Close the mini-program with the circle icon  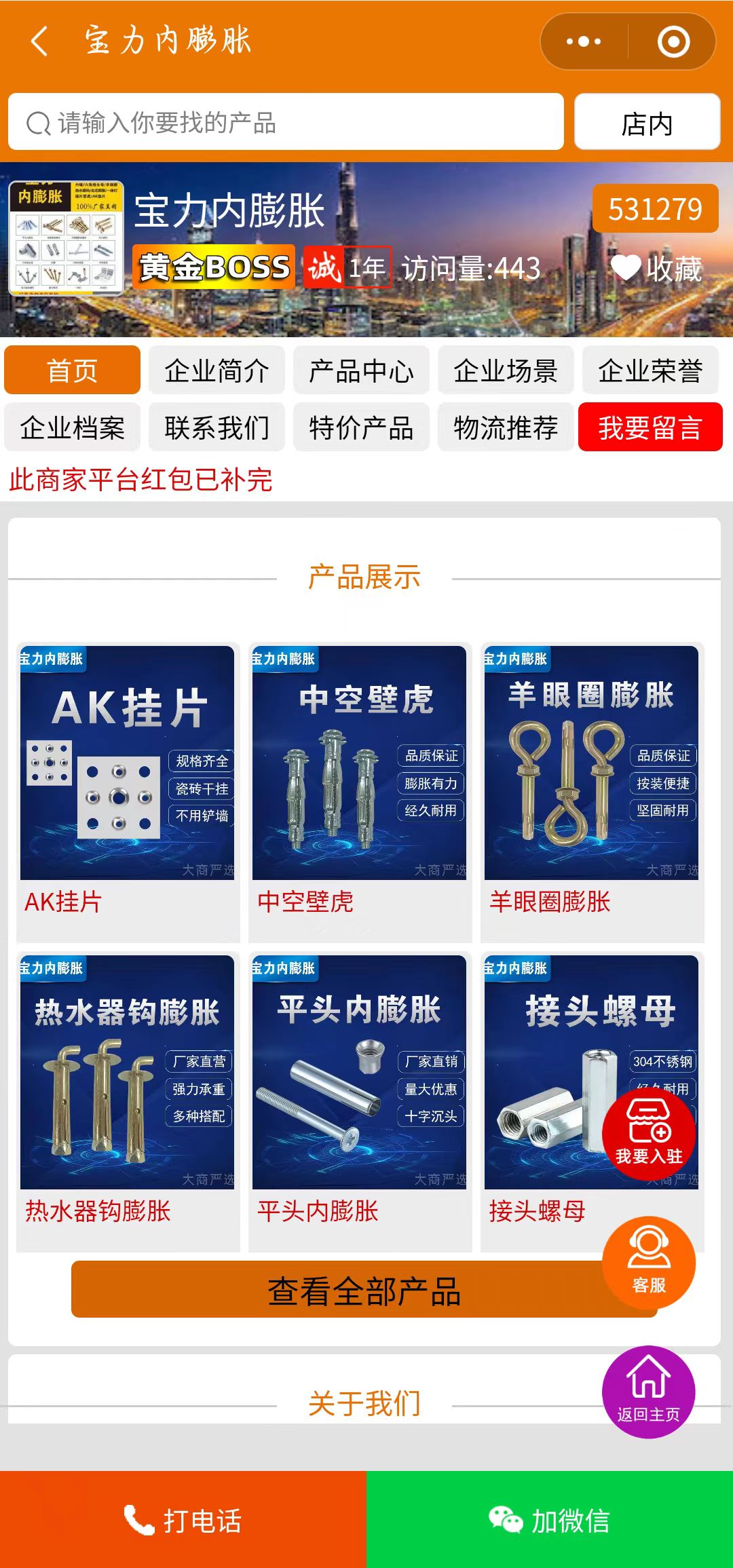pyautogui.click(x=673, y=41)
